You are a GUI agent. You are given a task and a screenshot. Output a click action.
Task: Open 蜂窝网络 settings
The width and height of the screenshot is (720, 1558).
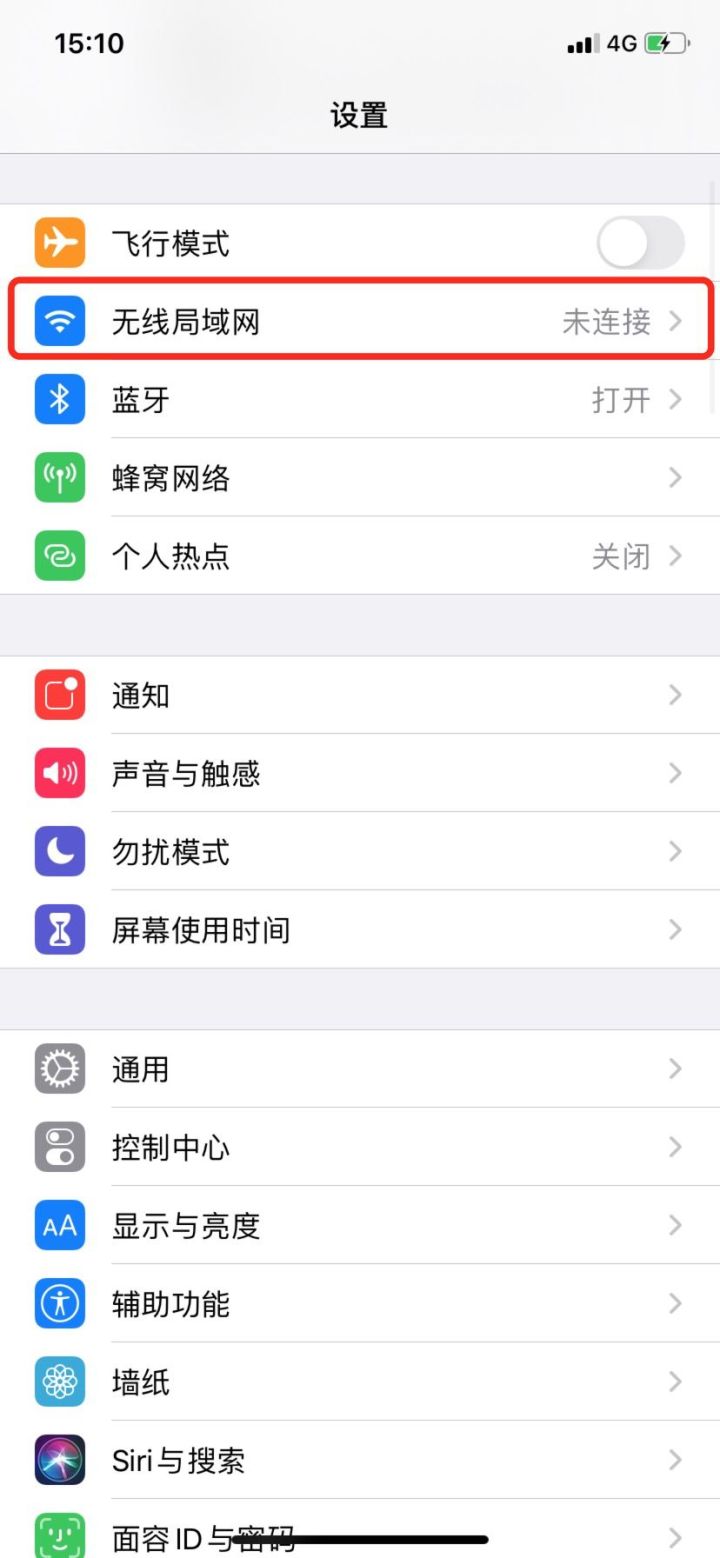coord(360,478)
